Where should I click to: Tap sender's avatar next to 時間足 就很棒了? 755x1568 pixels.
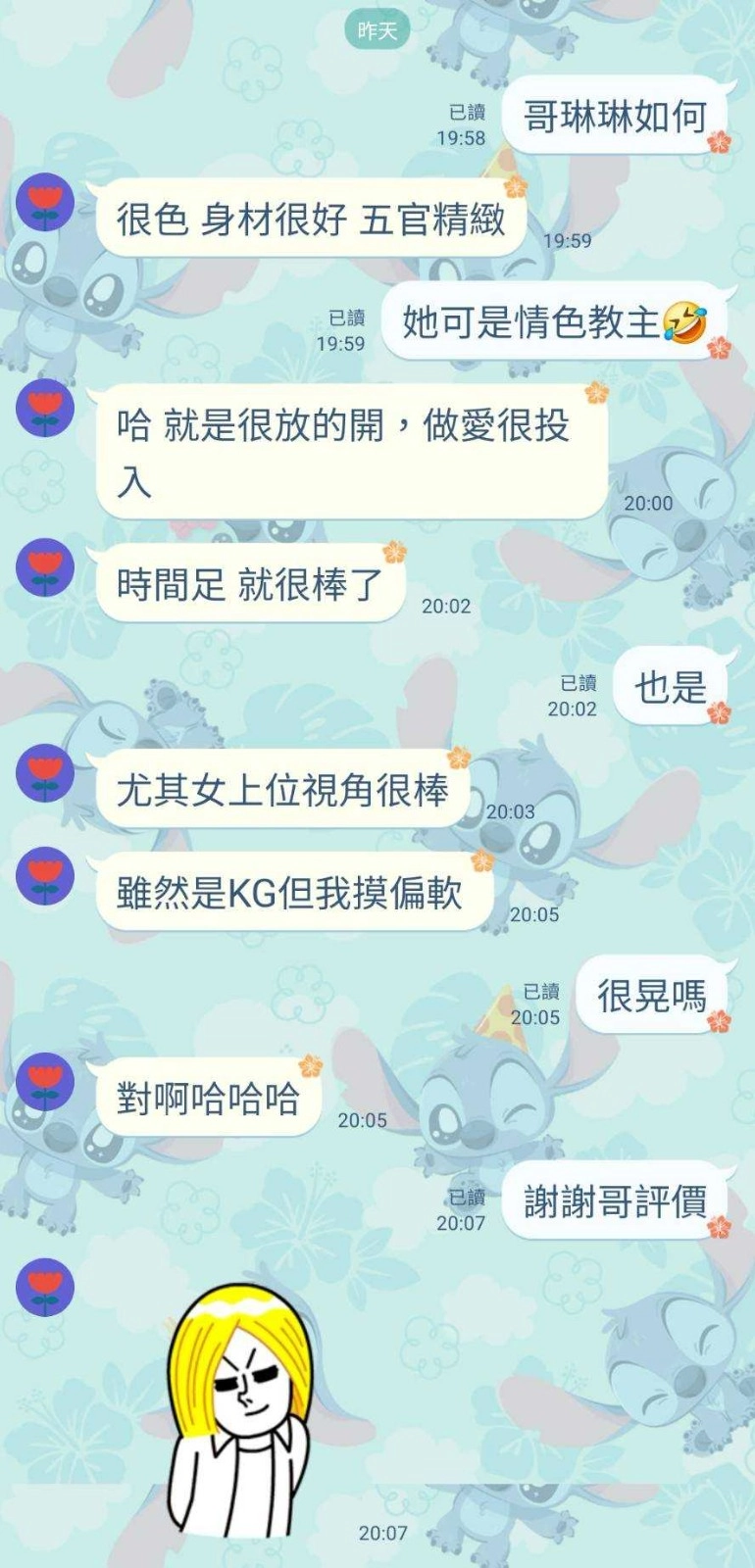click(45, 567)
